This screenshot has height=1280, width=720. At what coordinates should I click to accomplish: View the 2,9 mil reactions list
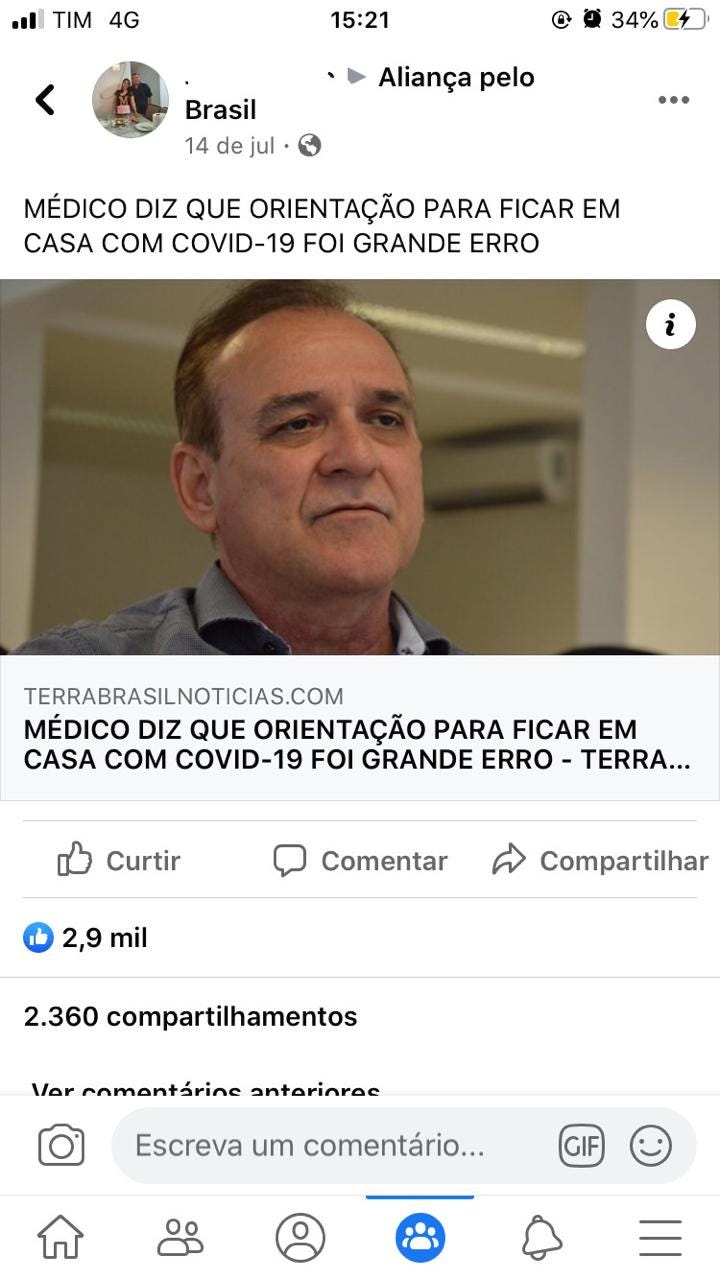tap(86, 937)
